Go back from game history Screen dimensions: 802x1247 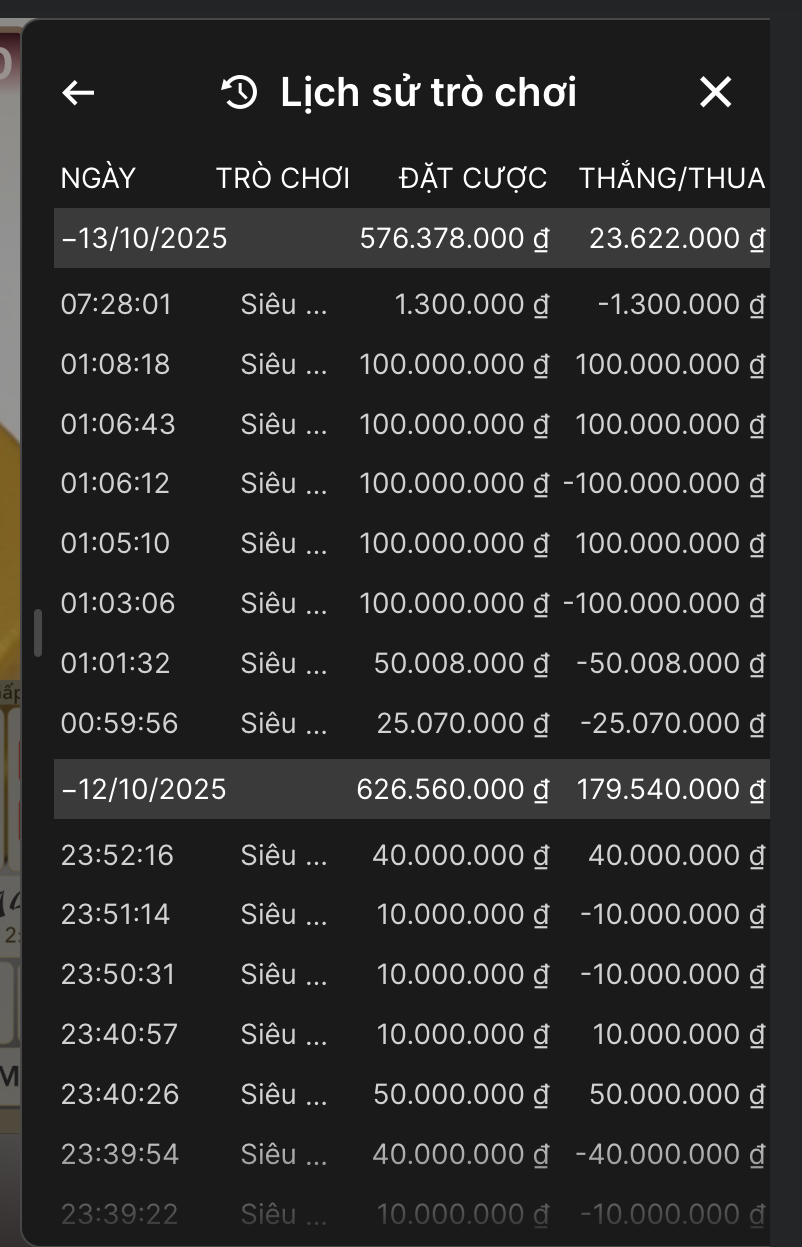coord(78,93)
